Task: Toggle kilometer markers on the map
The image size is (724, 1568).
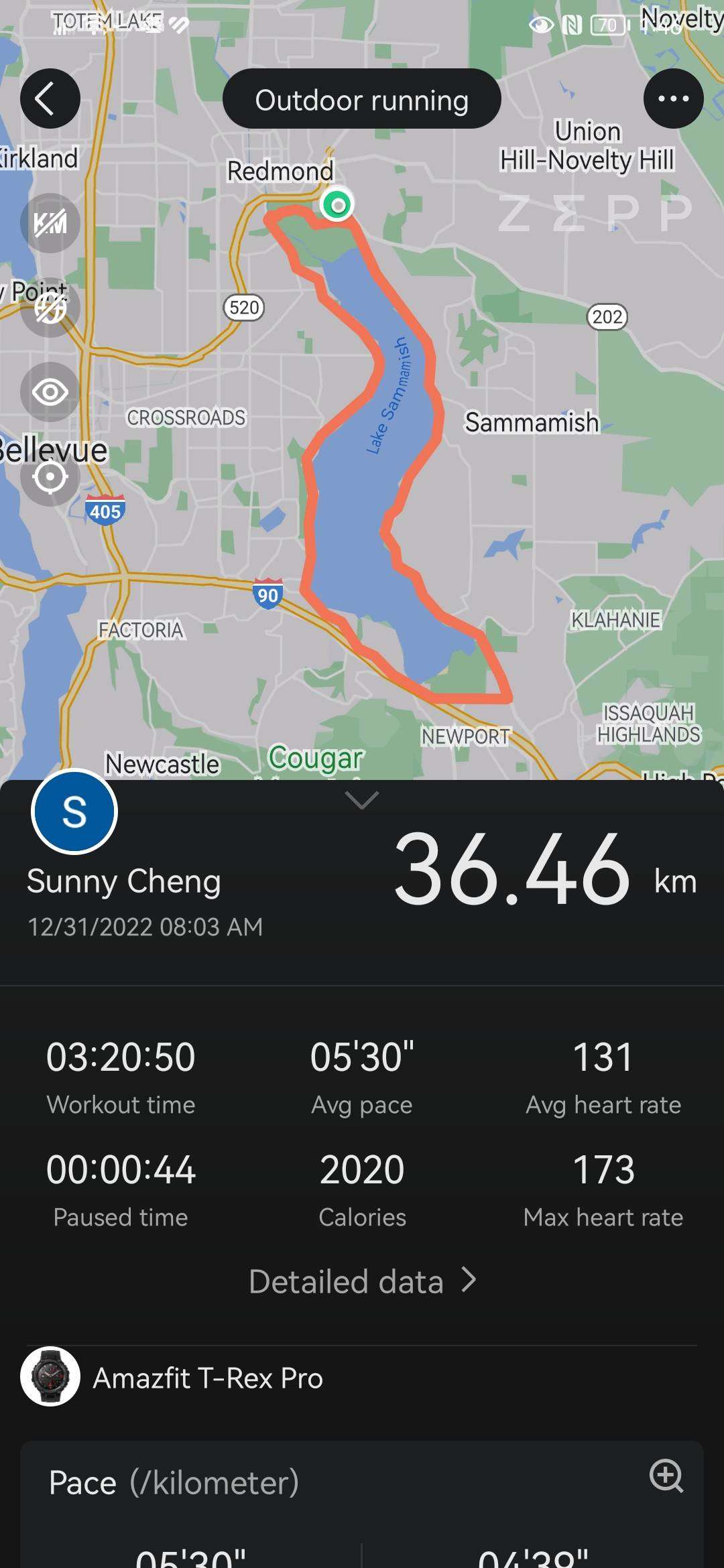Action: pyautogui.click(x=50, y=223)
